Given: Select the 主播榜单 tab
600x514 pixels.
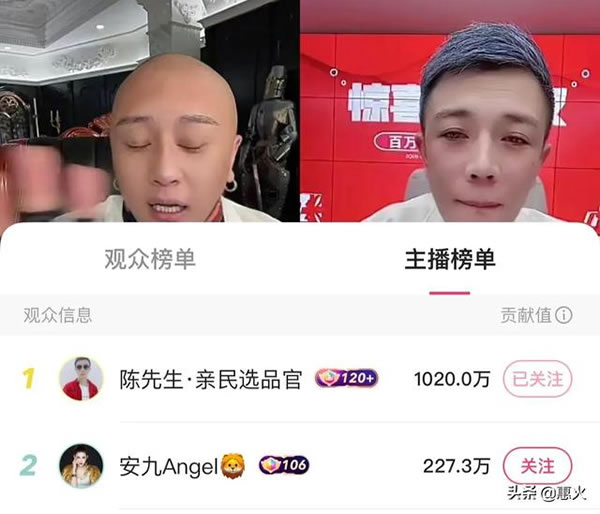Looking at the screenshot, I should point(450,260).
